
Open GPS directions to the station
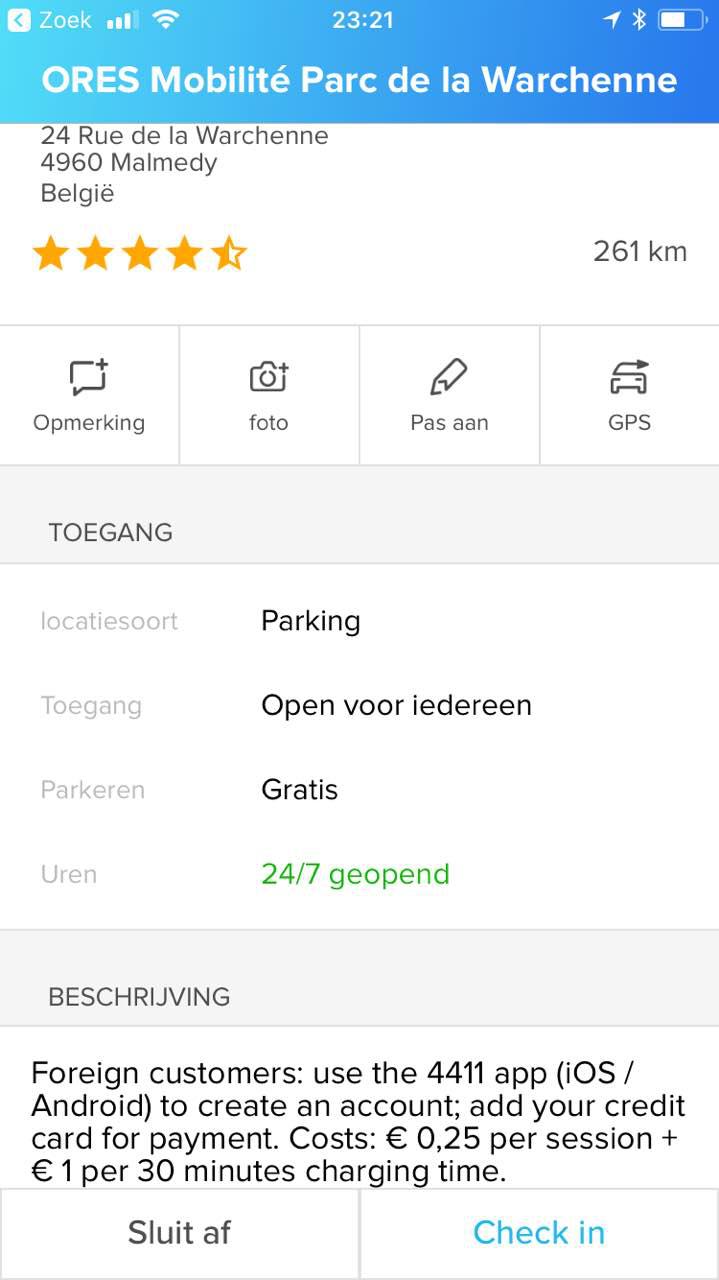(630, 395)
